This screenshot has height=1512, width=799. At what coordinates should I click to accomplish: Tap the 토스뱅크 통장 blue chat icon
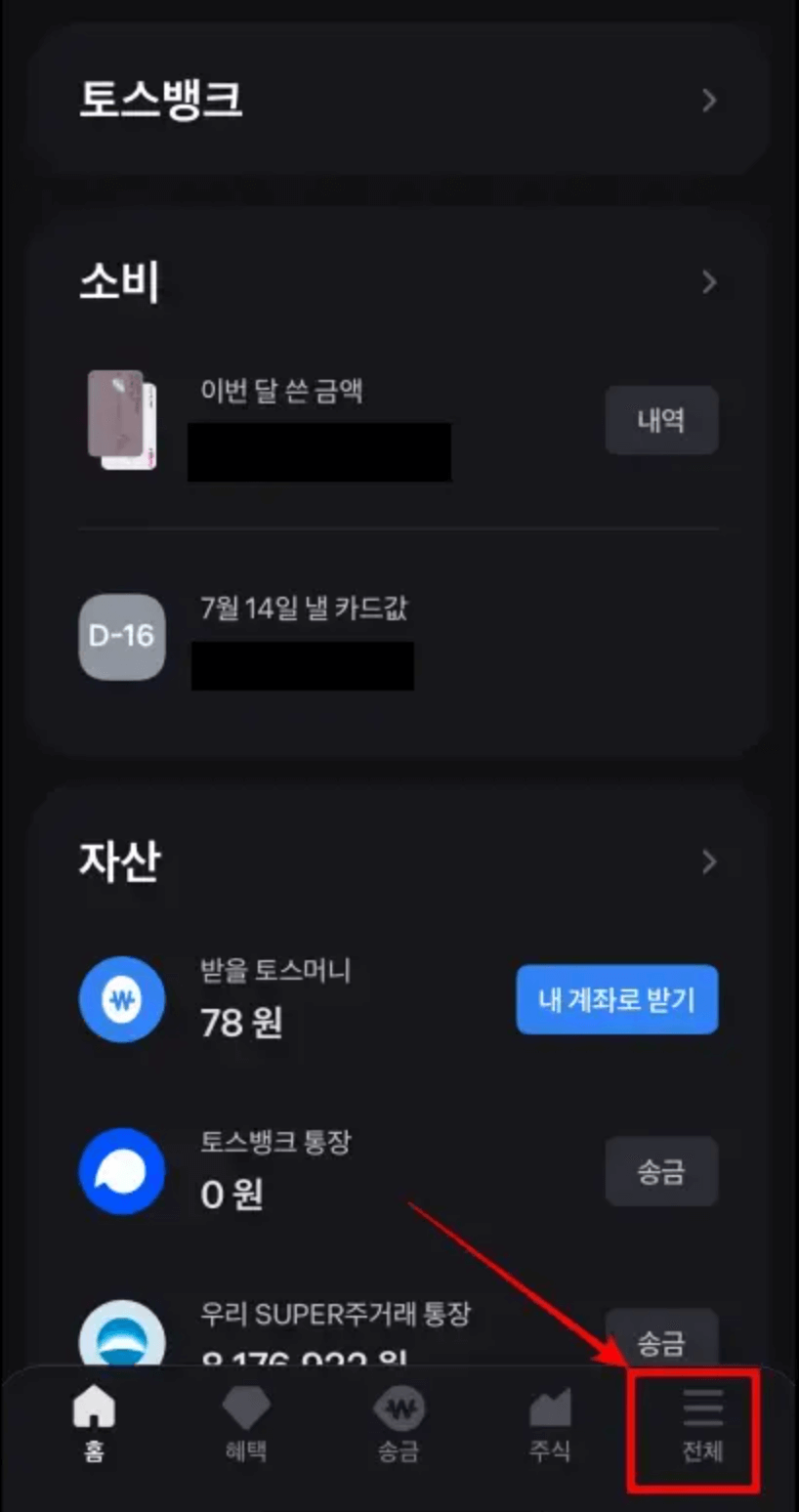[x=121, y=1171]
